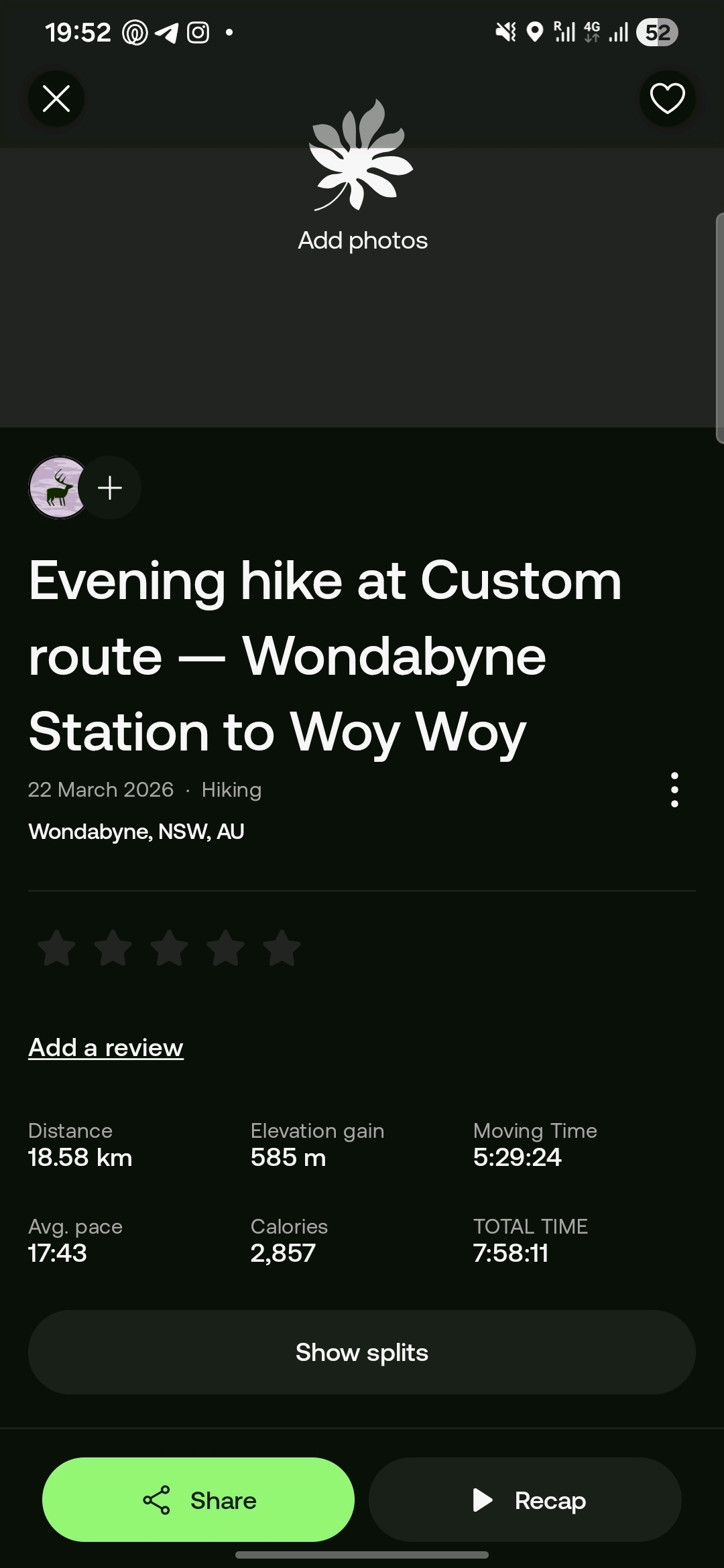Rate the hike one star
Viewport: 724px width, 1568px height.
57,948
